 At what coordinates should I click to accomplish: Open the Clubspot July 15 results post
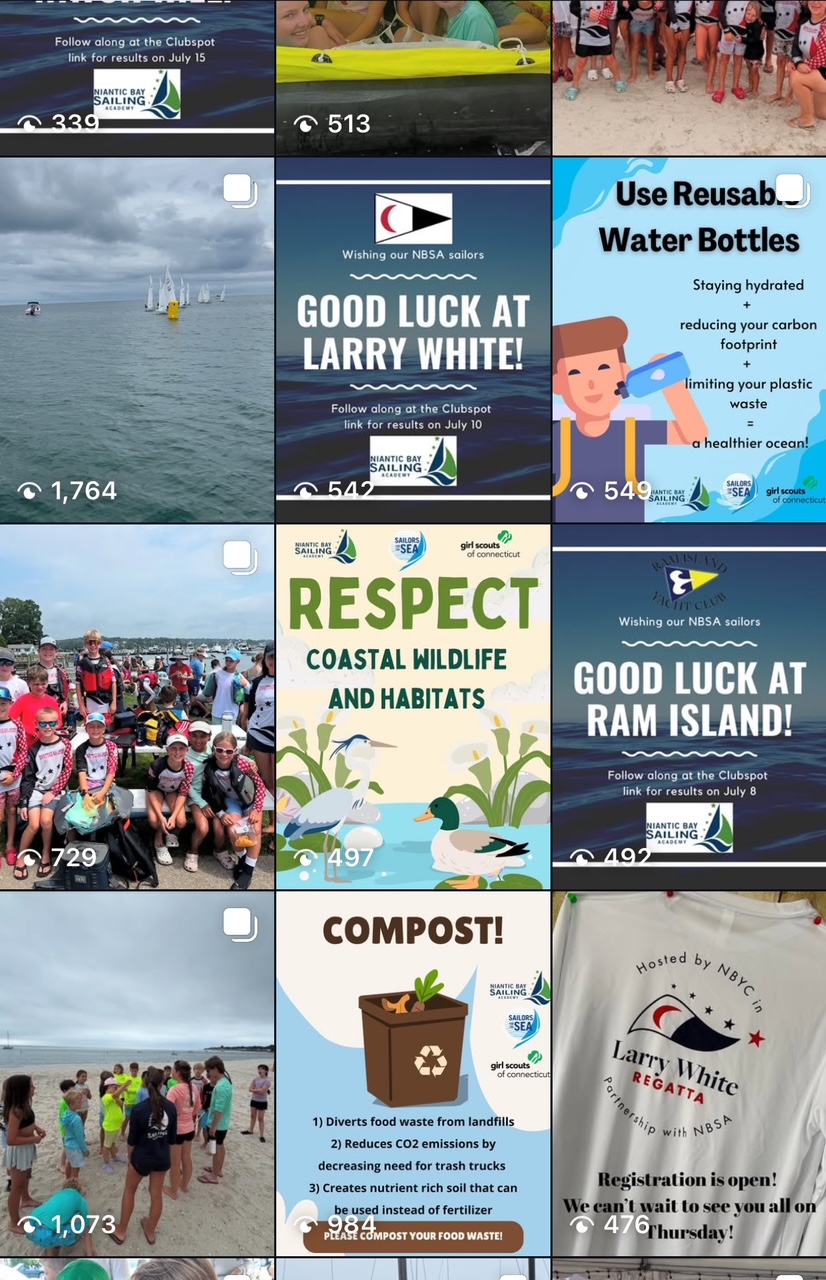click(x=137, y=70)
